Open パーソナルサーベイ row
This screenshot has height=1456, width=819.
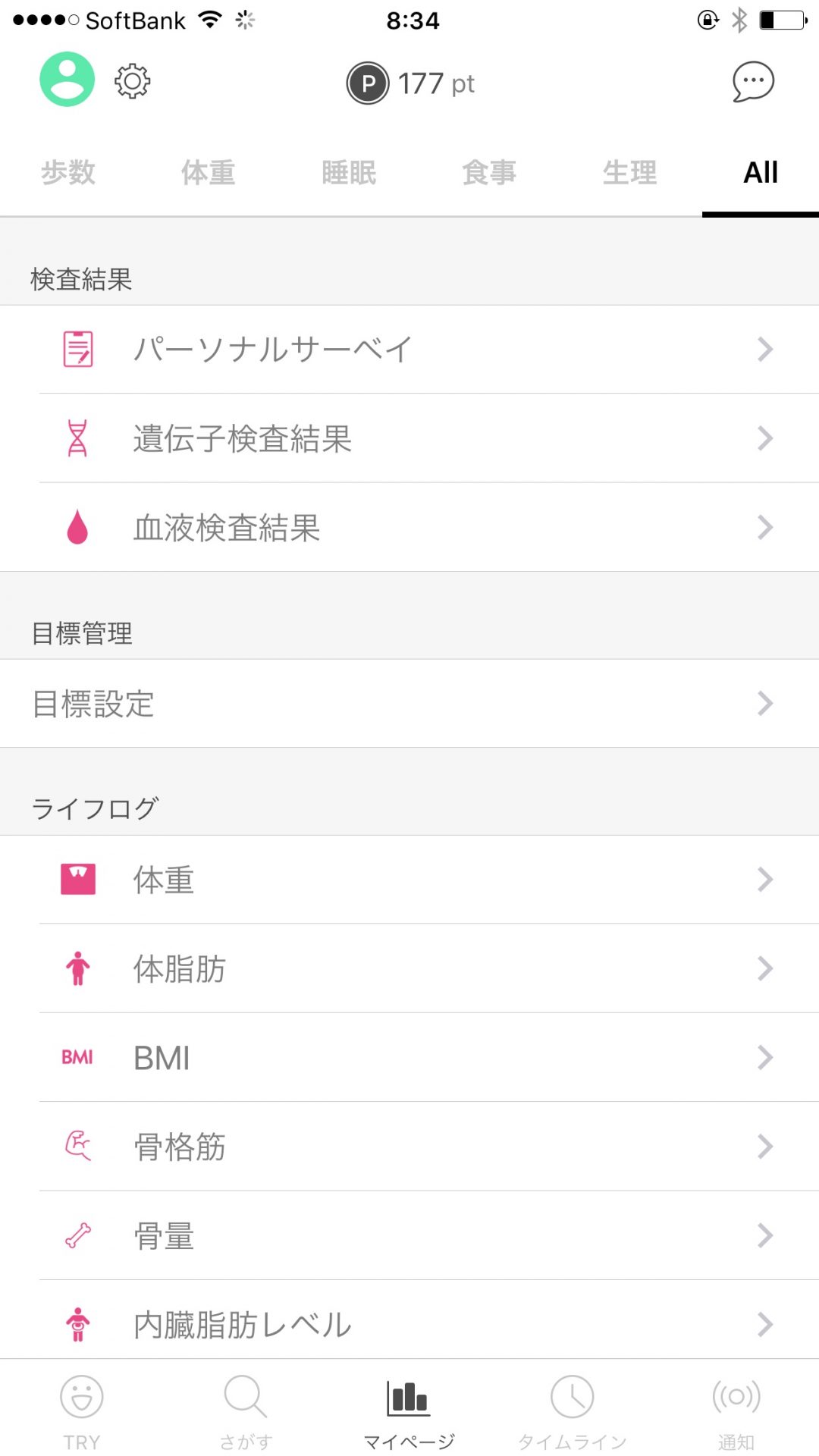click(409, 350)
